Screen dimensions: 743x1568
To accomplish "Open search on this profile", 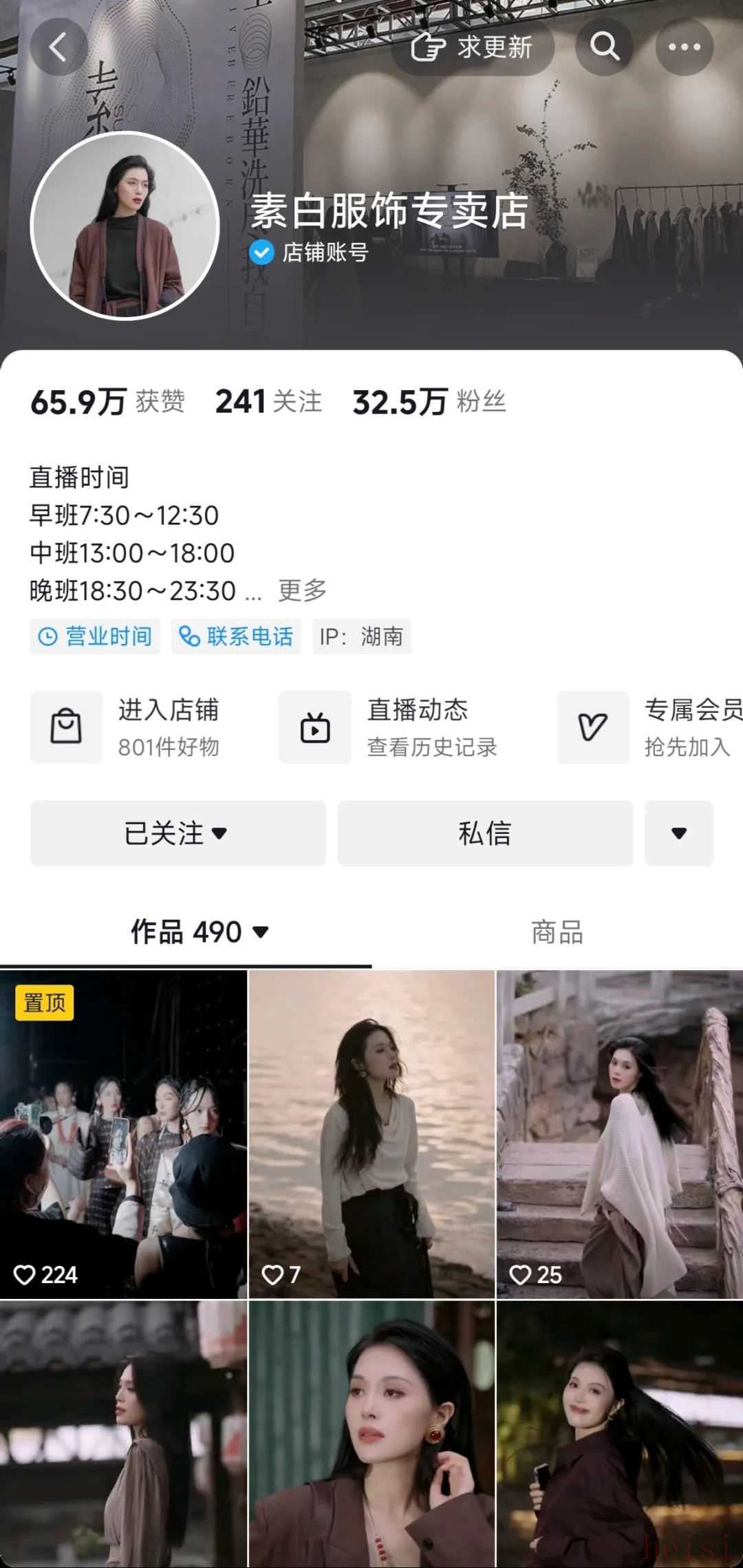I will [604, 47].
